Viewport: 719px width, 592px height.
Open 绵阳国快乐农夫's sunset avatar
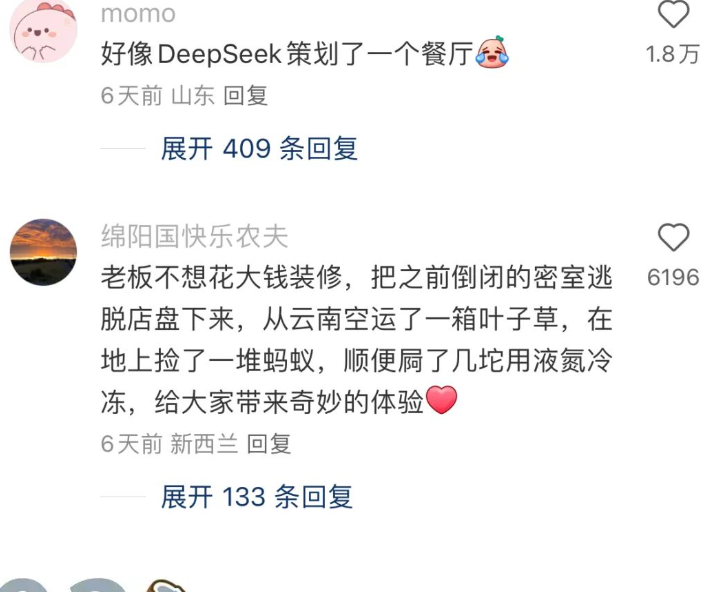point(43,252)
